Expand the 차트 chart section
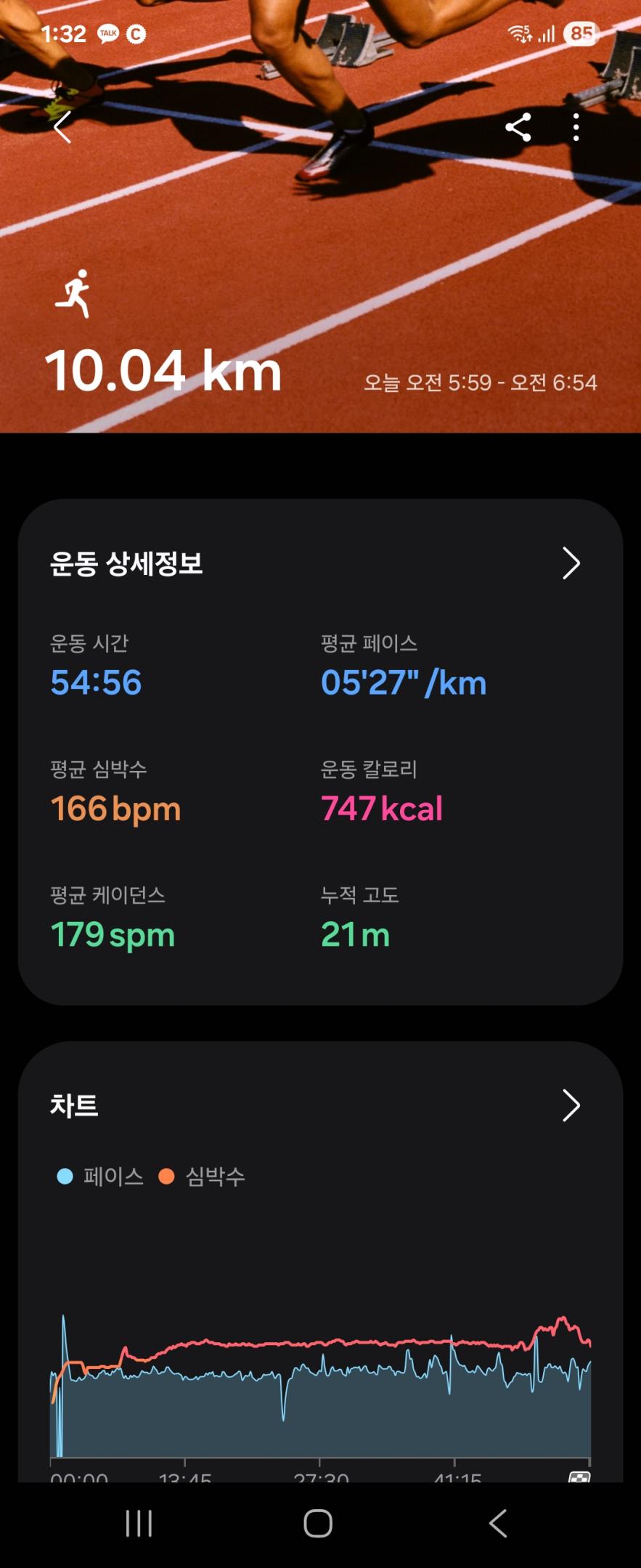 tap(571, 1106)
